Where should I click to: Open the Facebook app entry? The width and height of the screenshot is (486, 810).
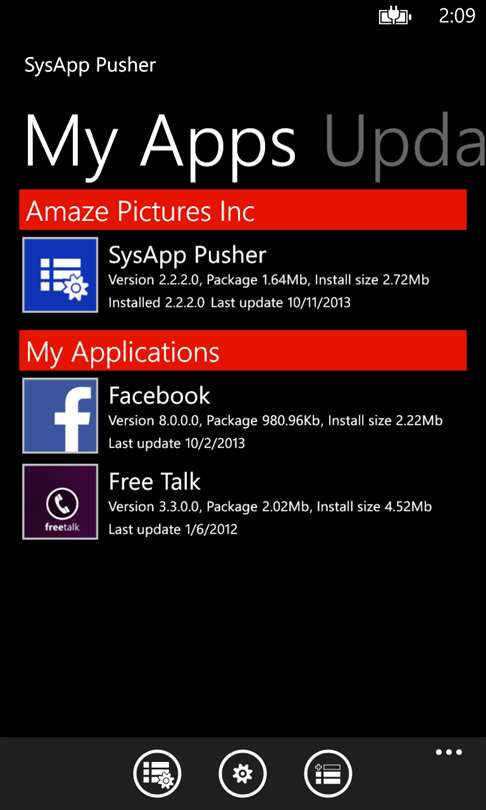coord(244,416)
